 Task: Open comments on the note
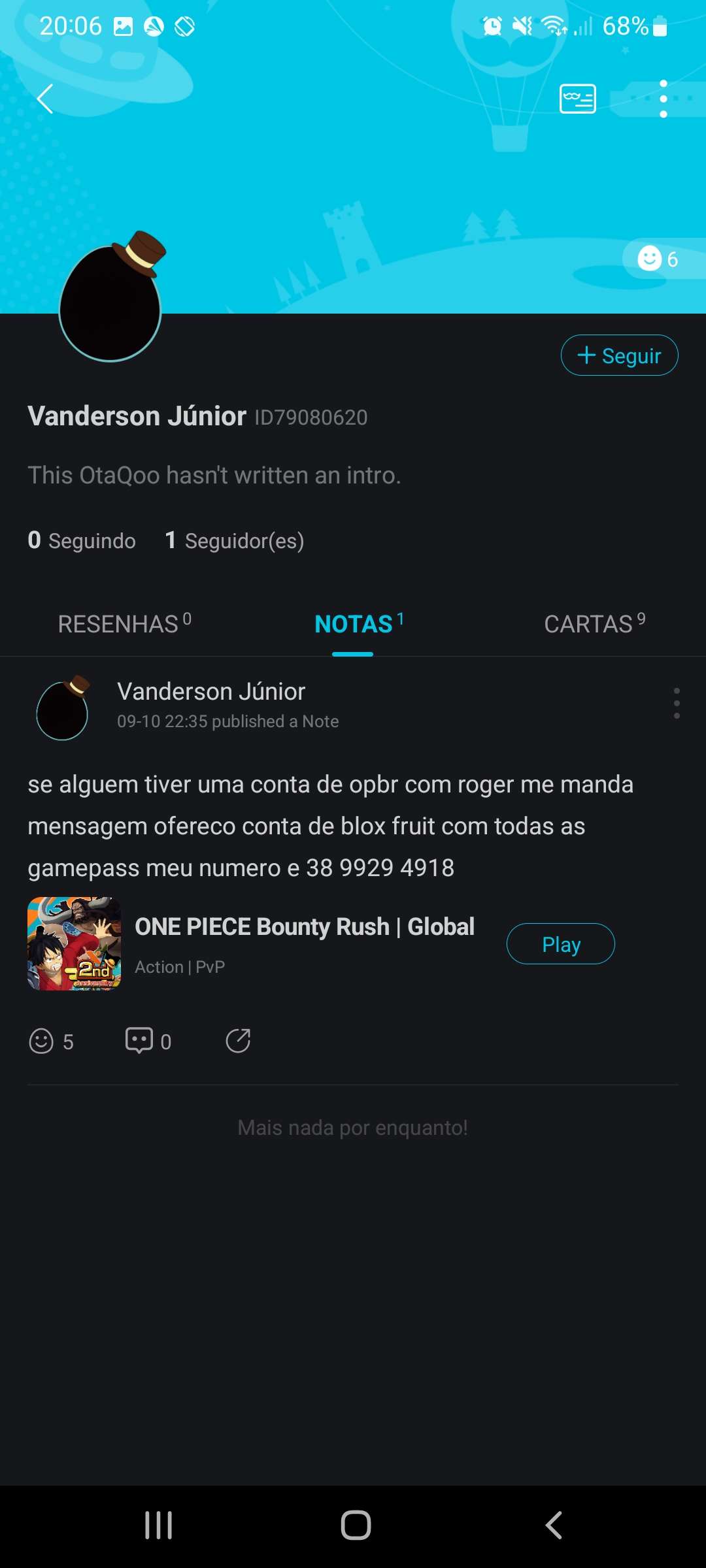click(x=139, y=1041)
